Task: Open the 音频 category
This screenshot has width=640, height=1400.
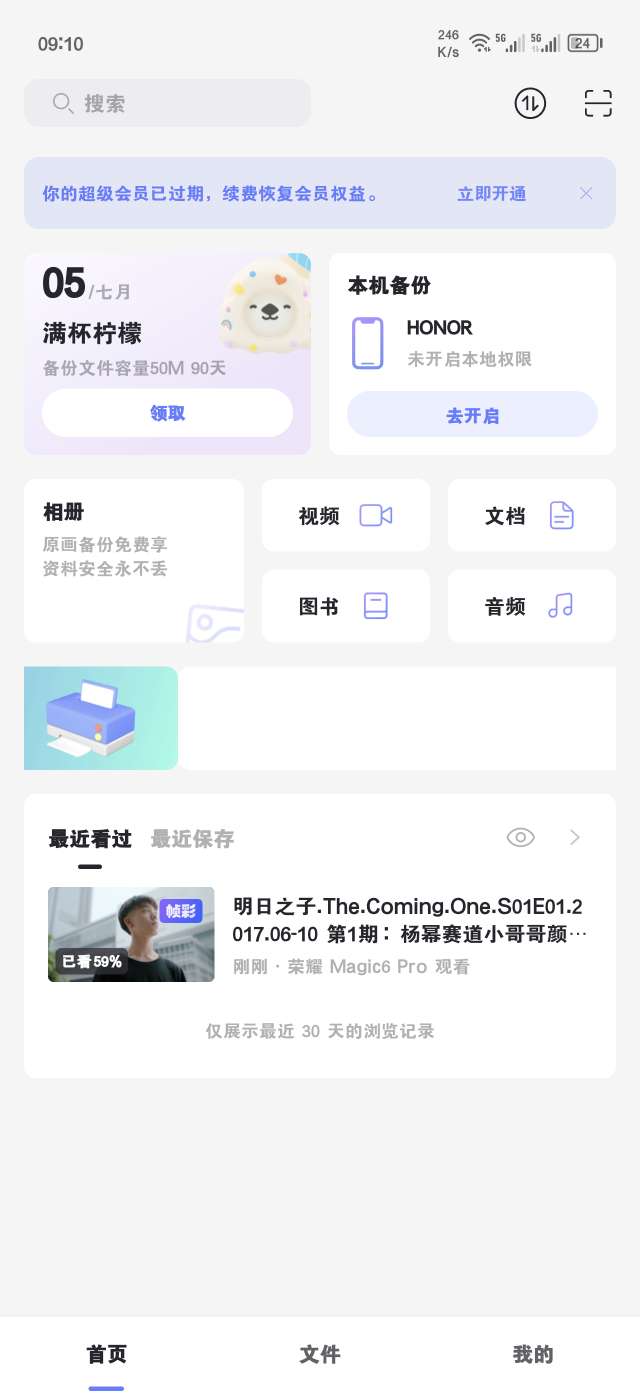Action: pyautogui.click(x=531, y=606)
